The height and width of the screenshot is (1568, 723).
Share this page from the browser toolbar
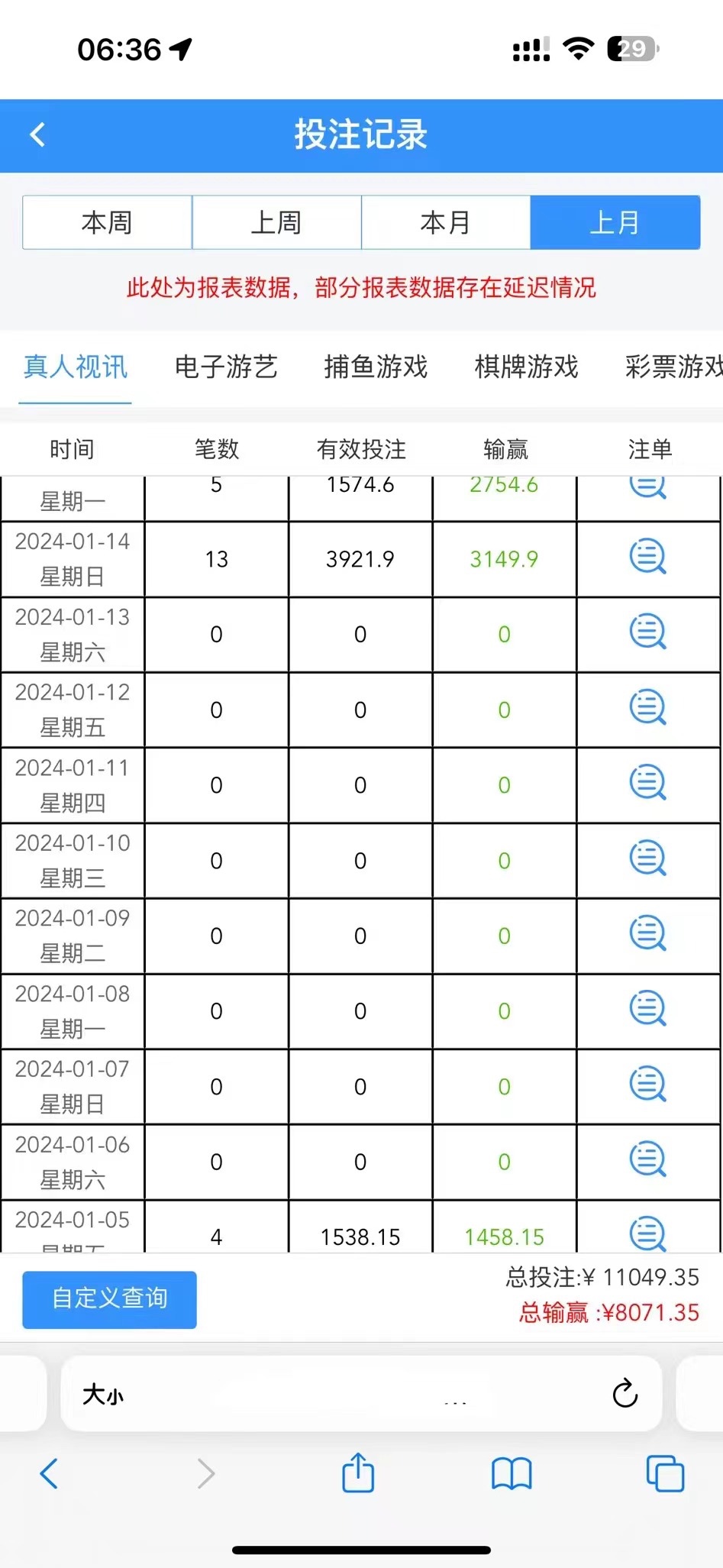[x=358, y=1473]
